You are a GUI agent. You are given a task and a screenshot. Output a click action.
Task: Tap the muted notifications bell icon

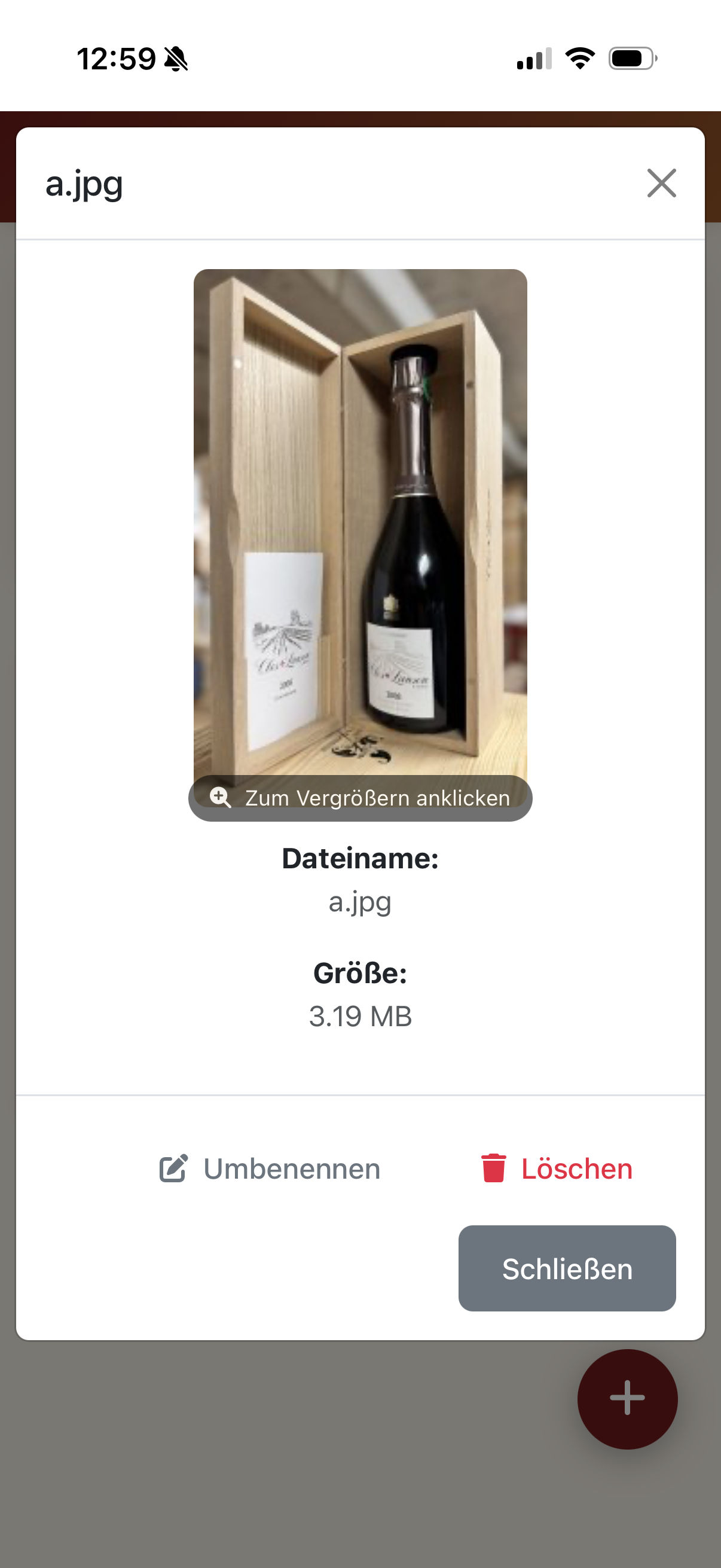175,59
